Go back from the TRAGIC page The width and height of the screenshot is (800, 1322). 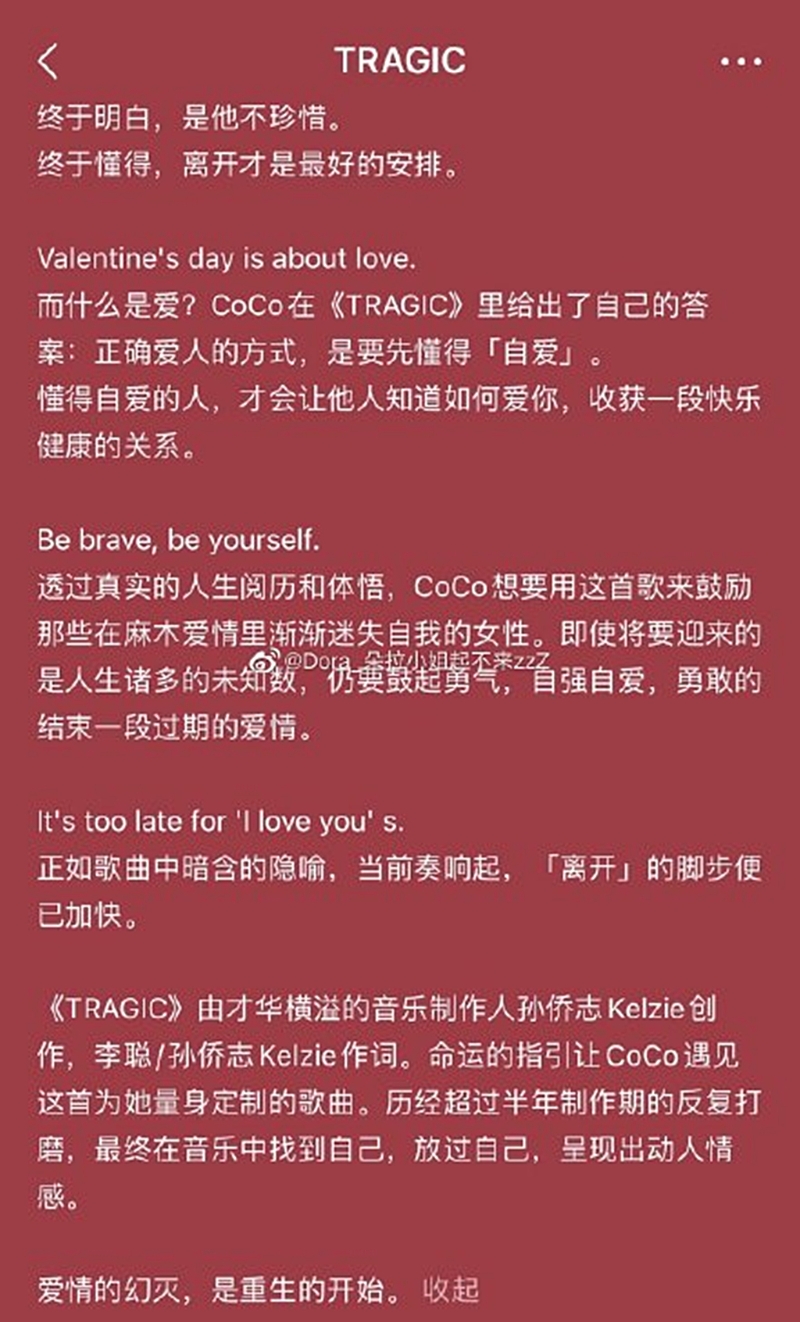[x=48, y=62]
